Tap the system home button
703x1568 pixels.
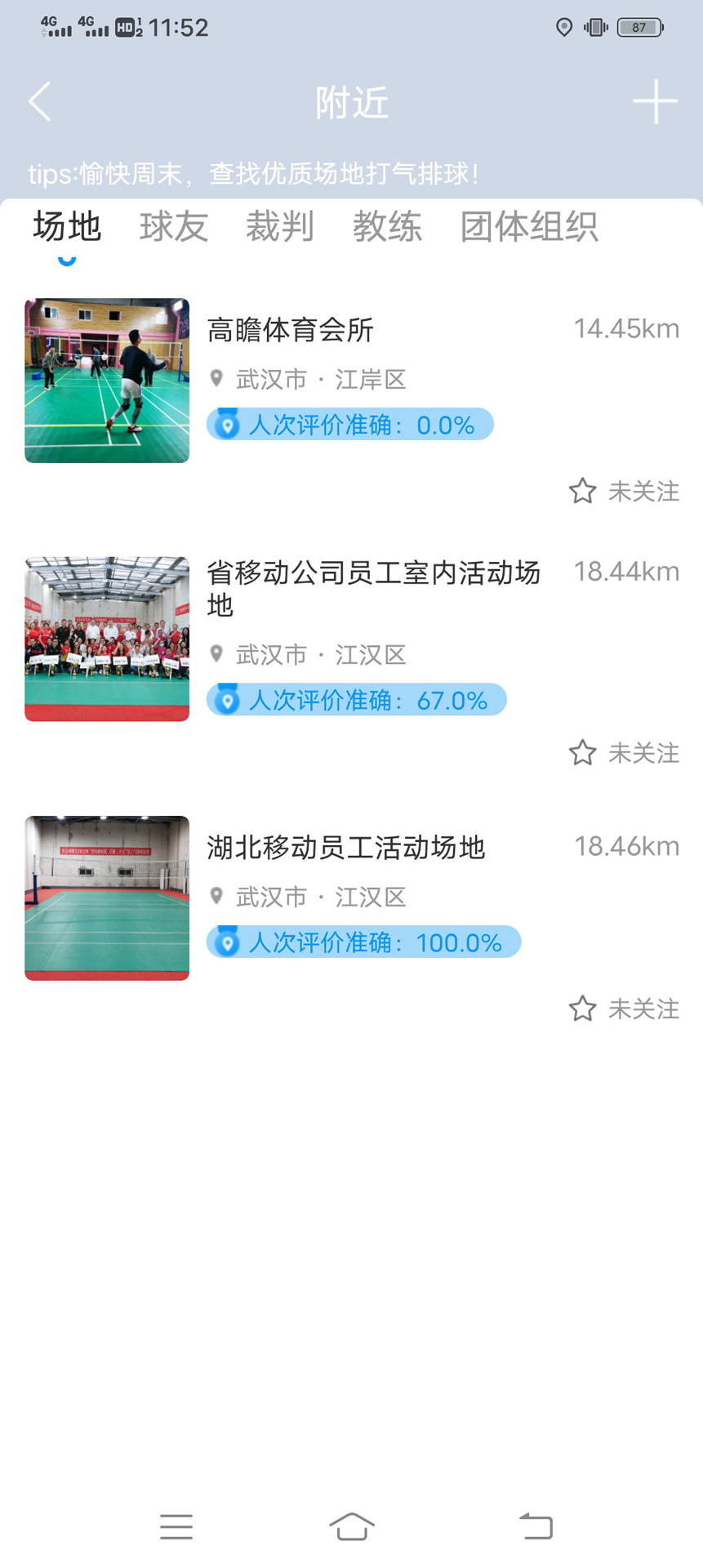[352, 1526]
